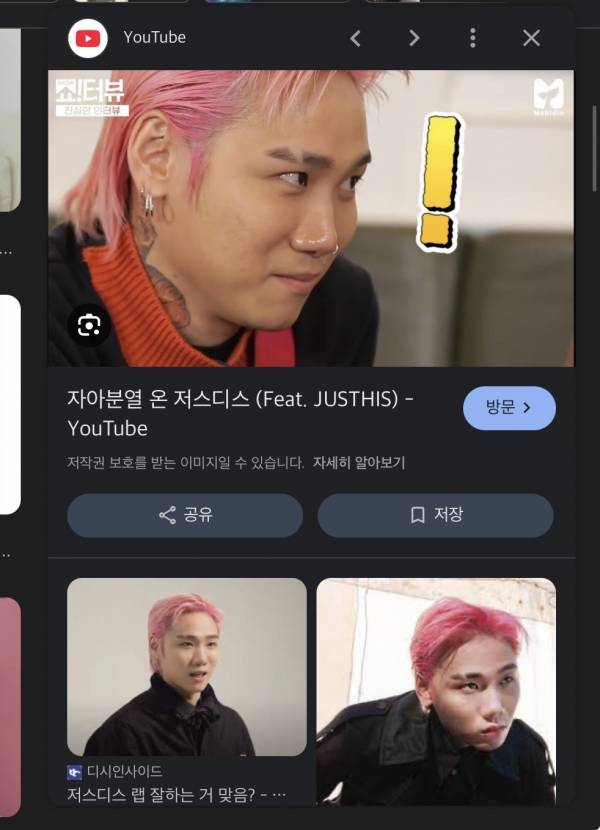Share this image via 공유
This screenshot has height=830, width=600.
[185, 515]
